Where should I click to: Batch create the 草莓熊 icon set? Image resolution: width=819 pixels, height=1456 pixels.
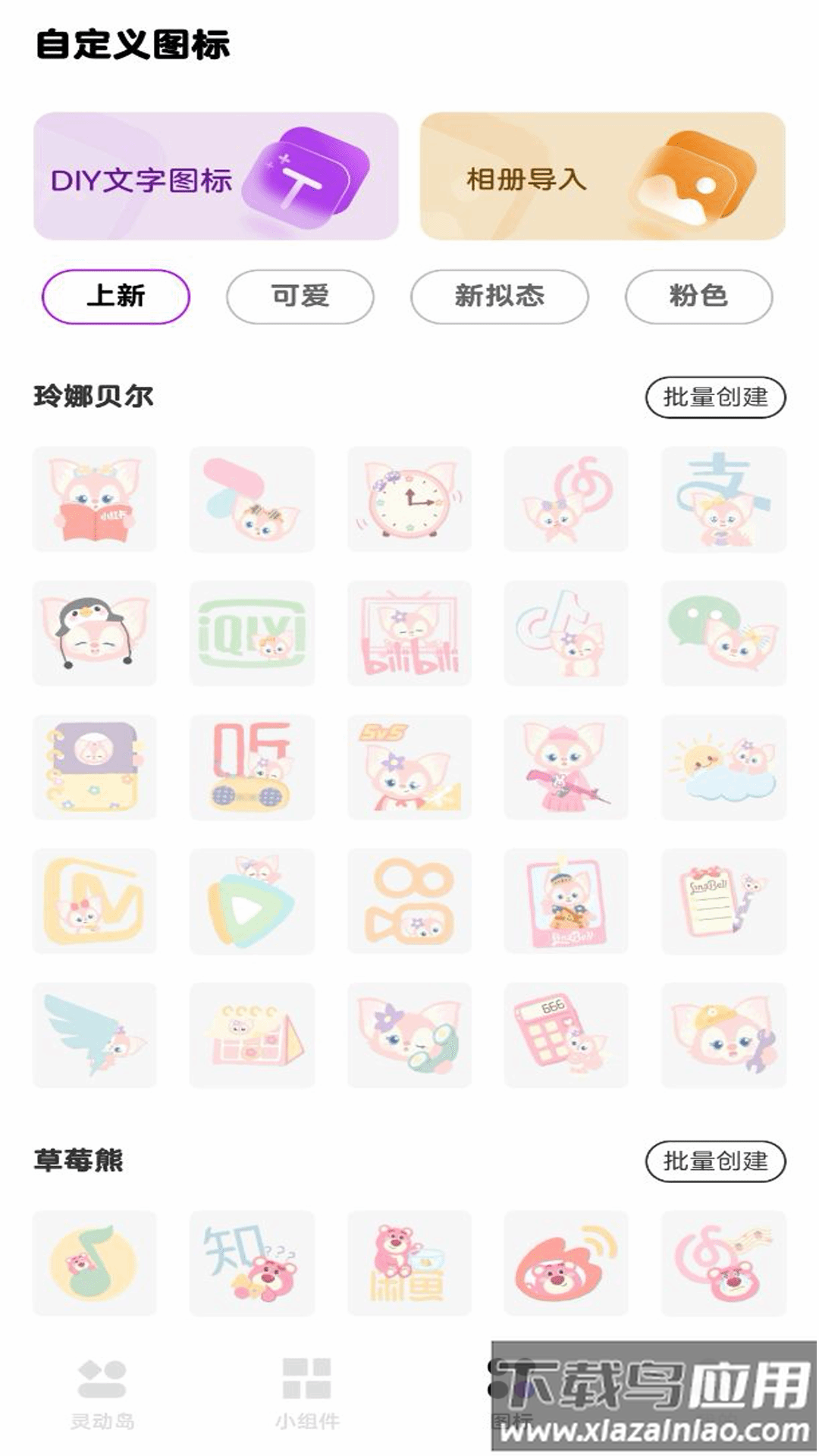(714, 1161)
